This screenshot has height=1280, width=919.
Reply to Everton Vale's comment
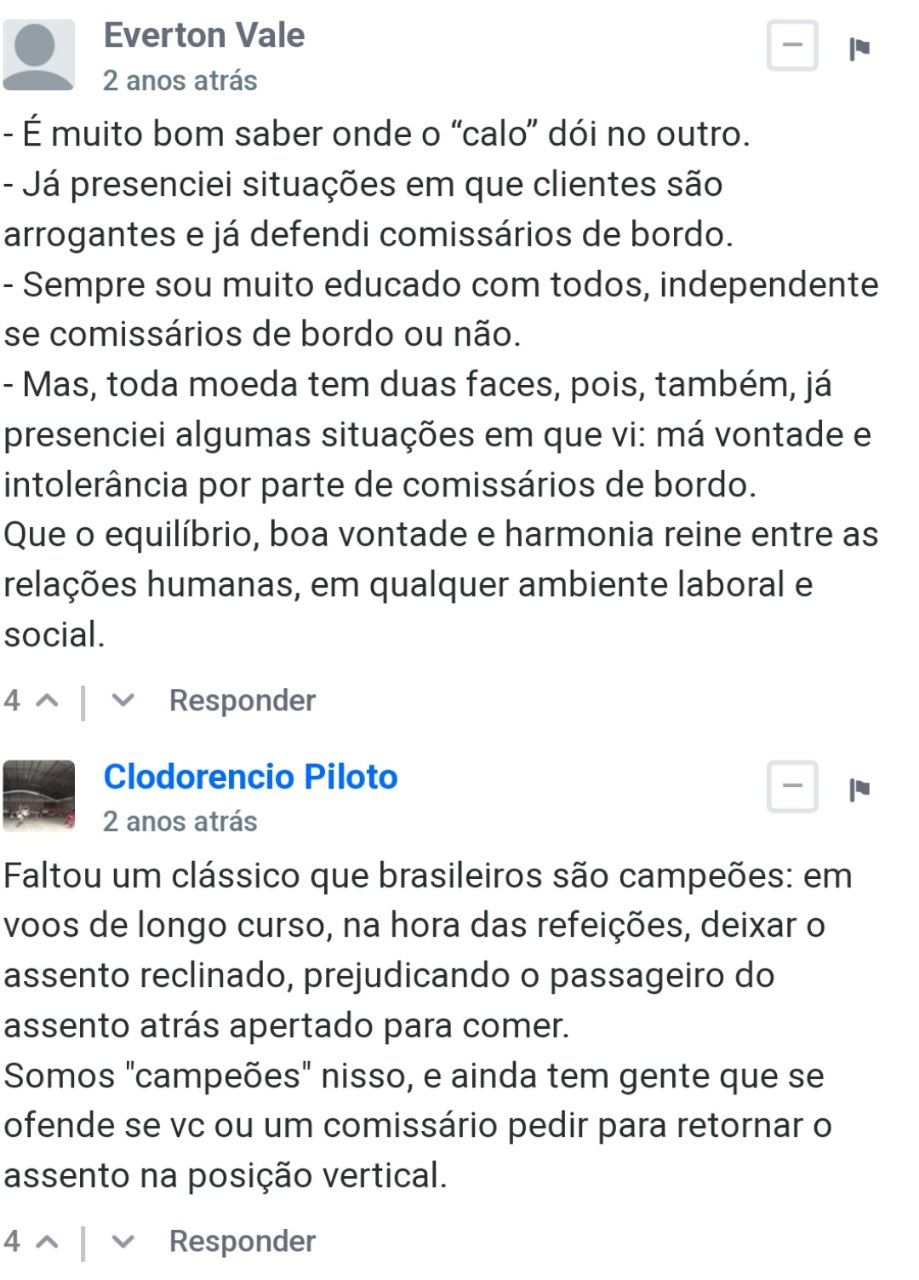tap(242, 701)
